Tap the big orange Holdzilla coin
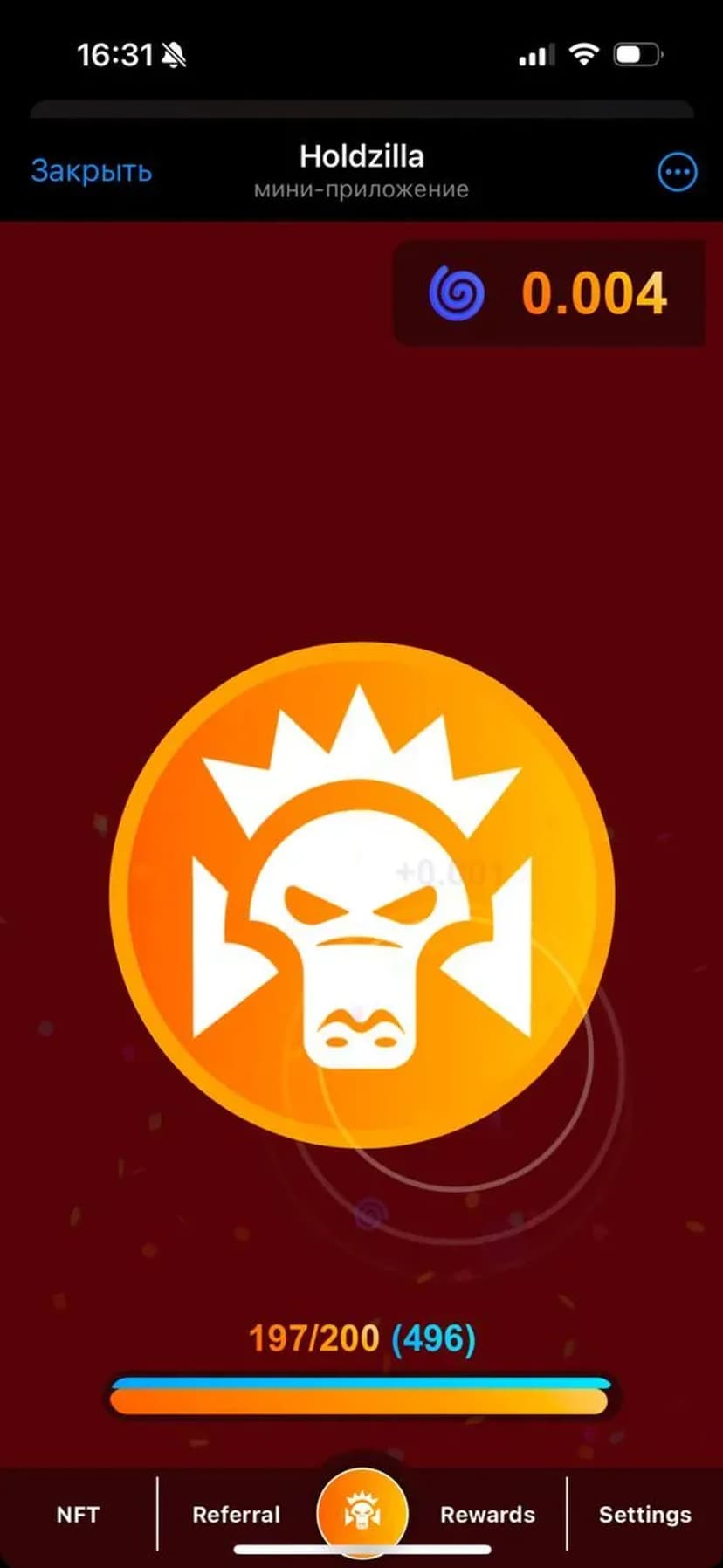 361,894
